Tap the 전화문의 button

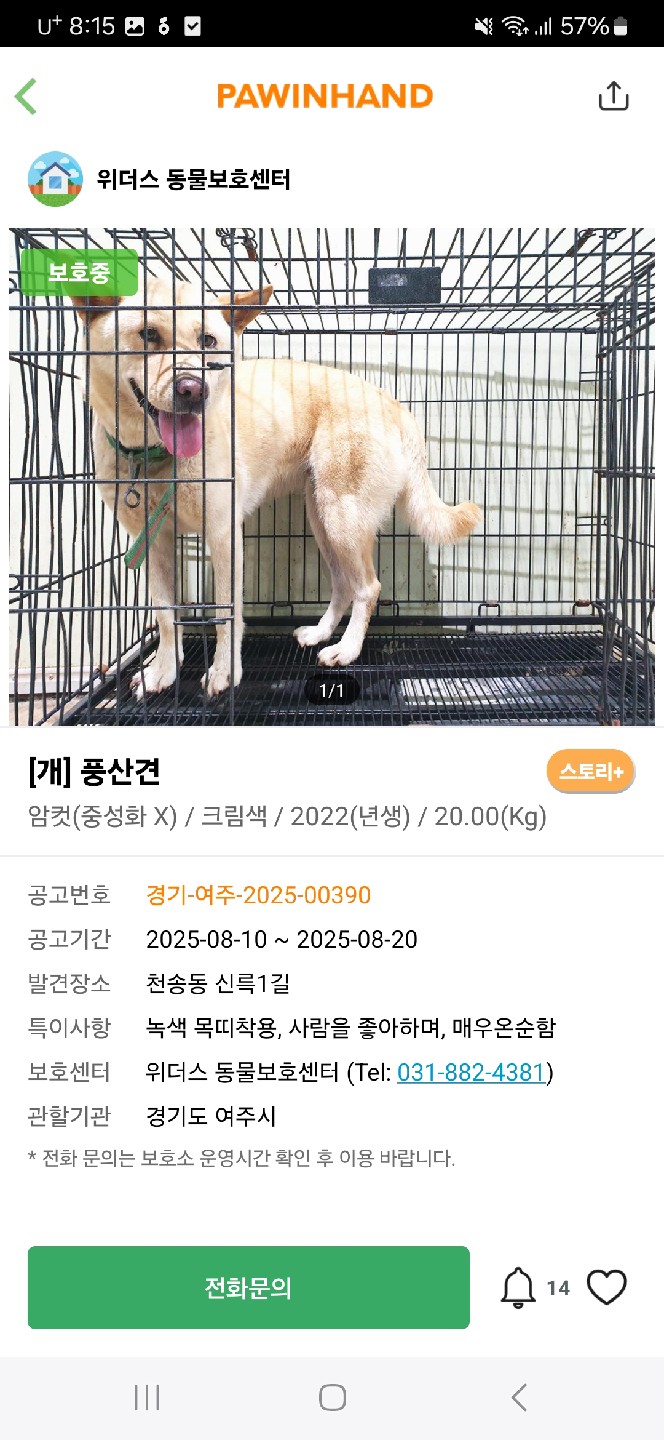pos(248,1287)
